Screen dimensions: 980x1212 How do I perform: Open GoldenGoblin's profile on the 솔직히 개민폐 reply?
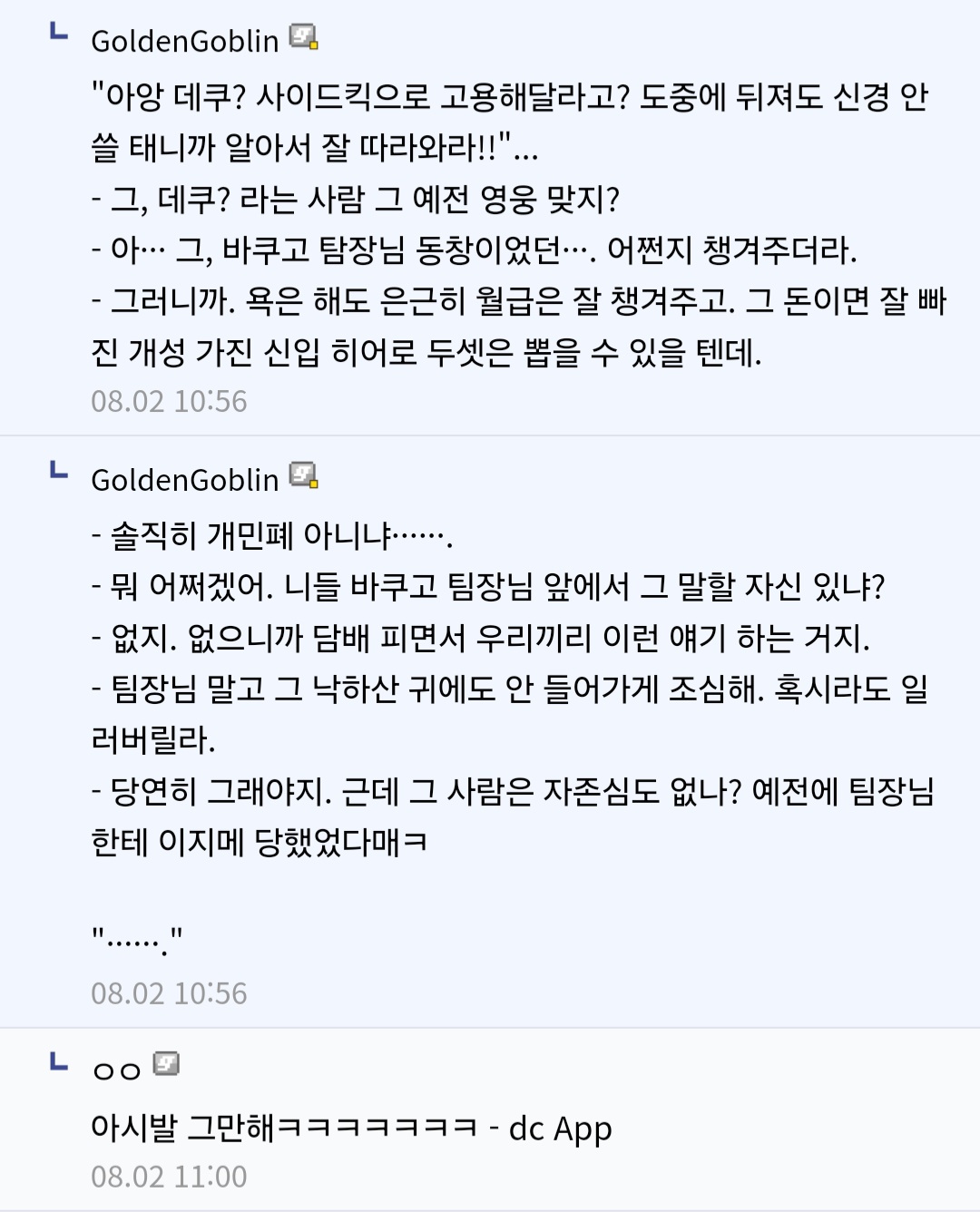pos(184,479)
